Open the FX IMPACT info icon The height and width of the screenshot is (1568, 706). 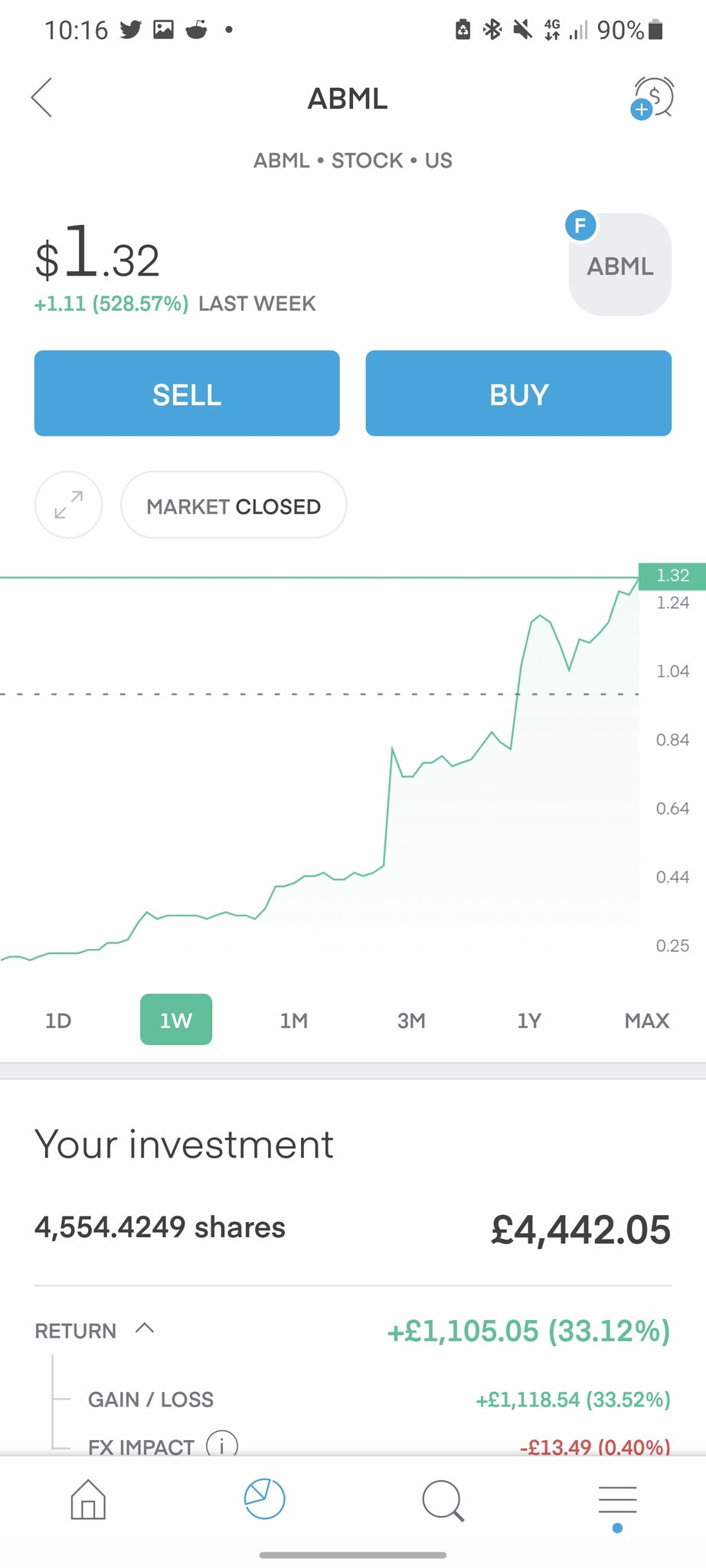(x=222, y=1445)
